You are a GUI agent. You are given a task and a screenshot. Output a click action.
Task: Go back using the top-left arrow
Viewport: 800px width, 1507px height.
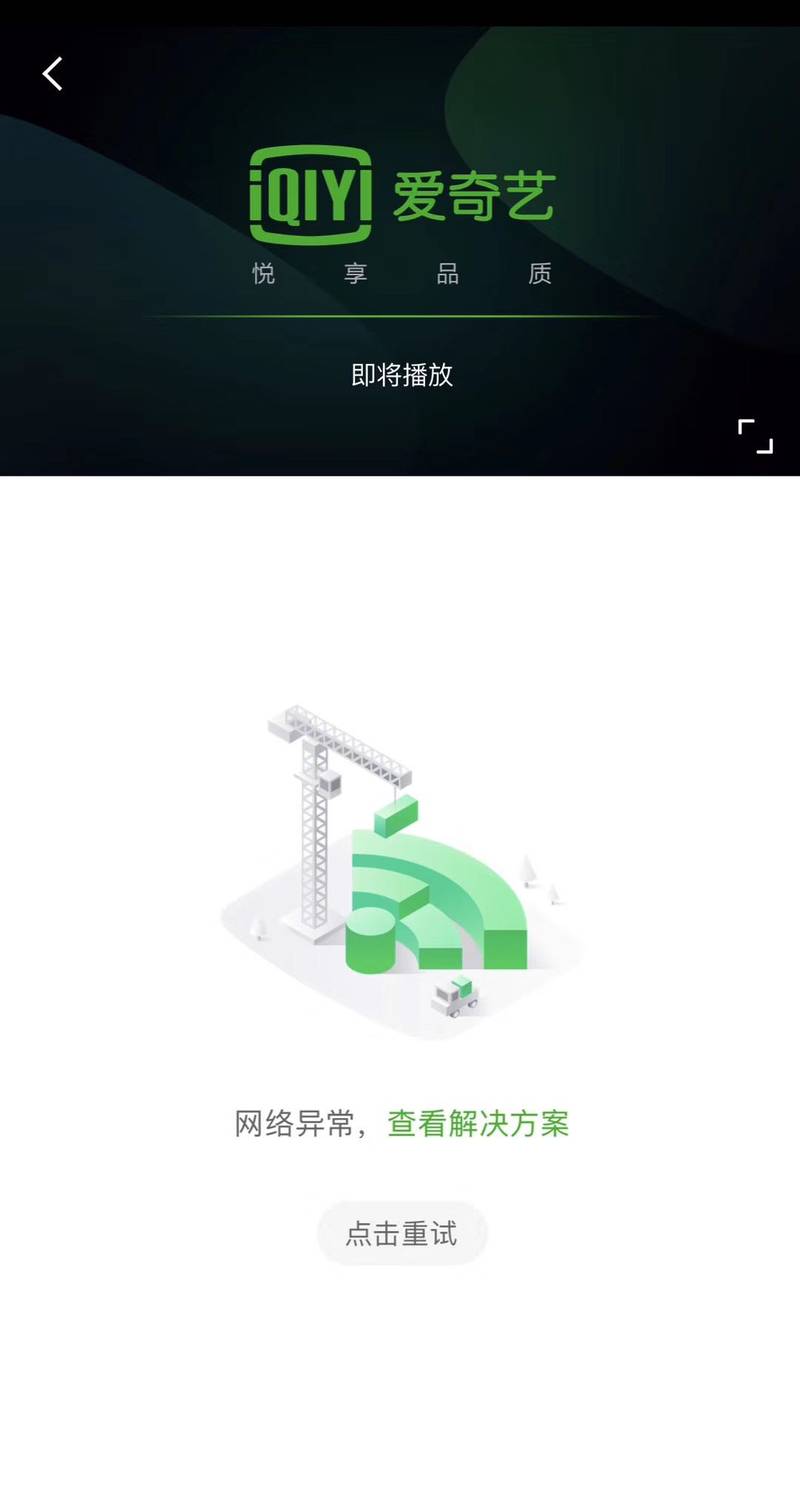click(53, 73)
